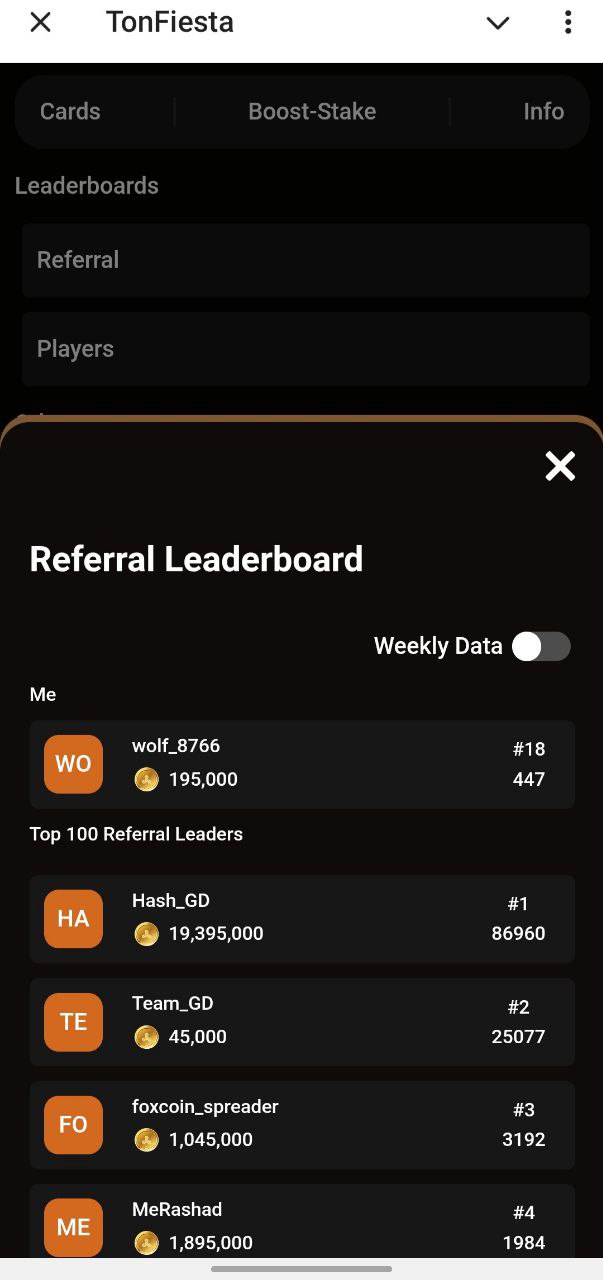View my wolf_8766 ranking row

point(302,764)
